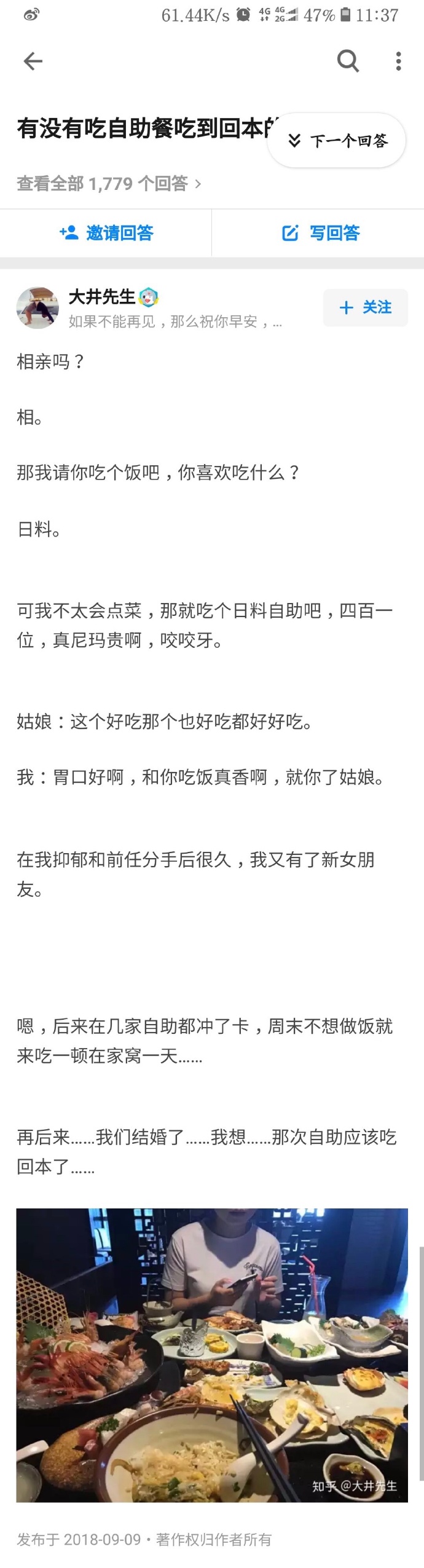Open the 大井先生 username link
This screenshot has height=1568, width=424.
coord(101,297)
